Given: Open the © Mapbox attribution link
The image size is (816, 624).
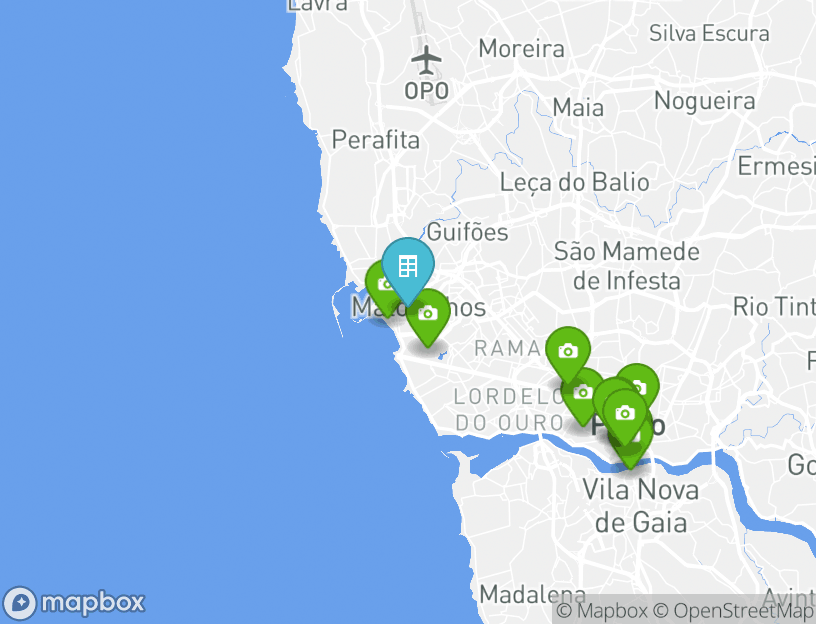Looking at the screenshot, I should (602, 610).
